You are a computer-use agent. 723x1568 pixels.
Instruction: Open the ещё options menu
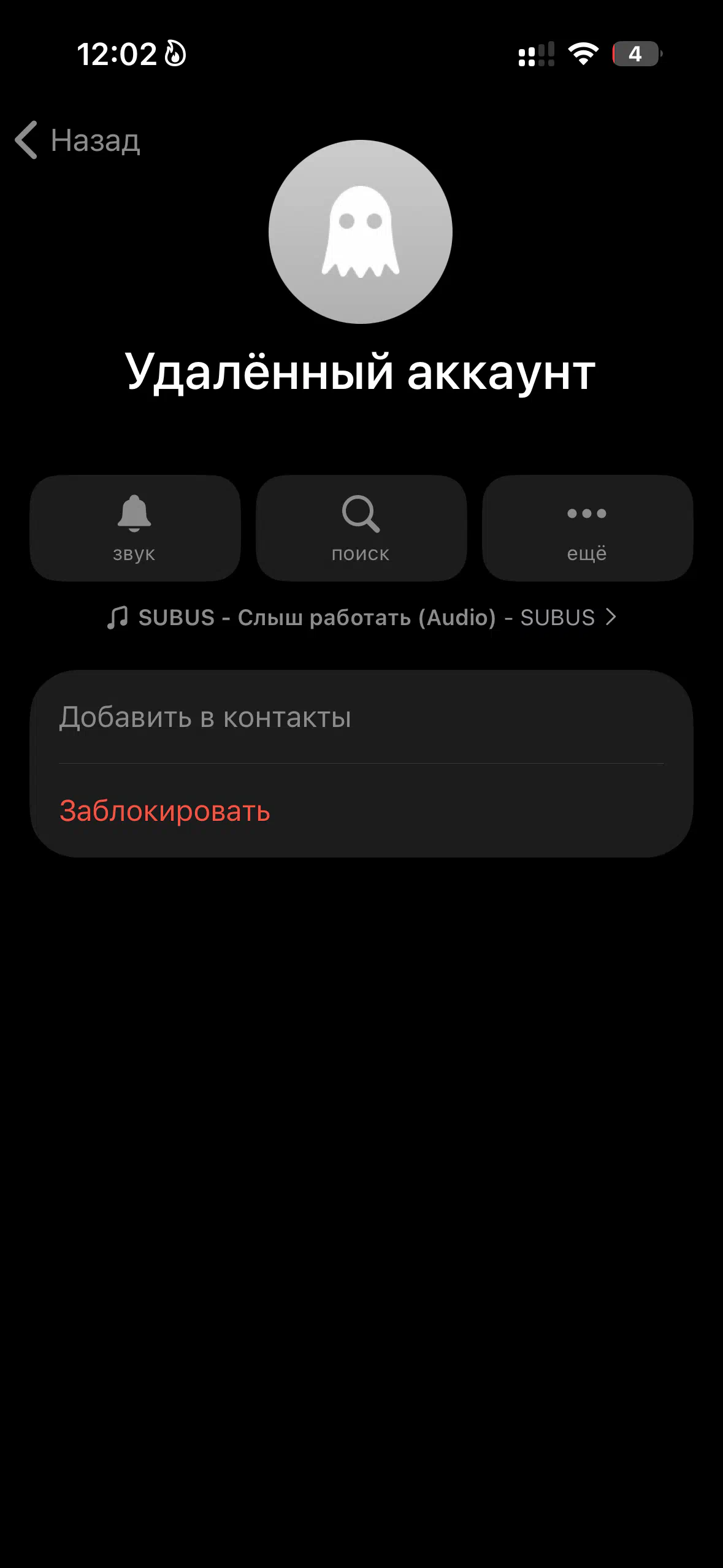pos(587,528)
